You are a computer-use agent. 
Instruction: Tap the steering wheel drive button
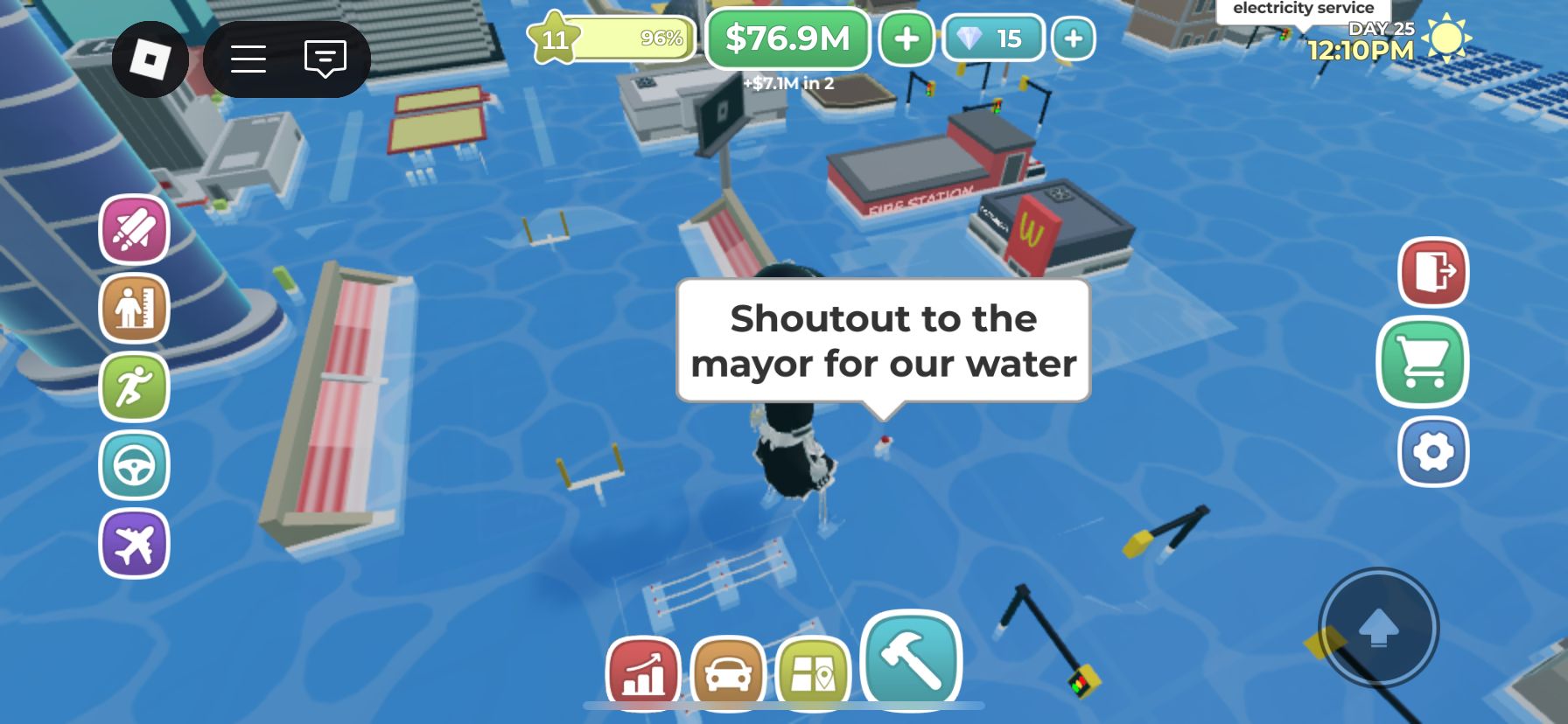[134, 465]
